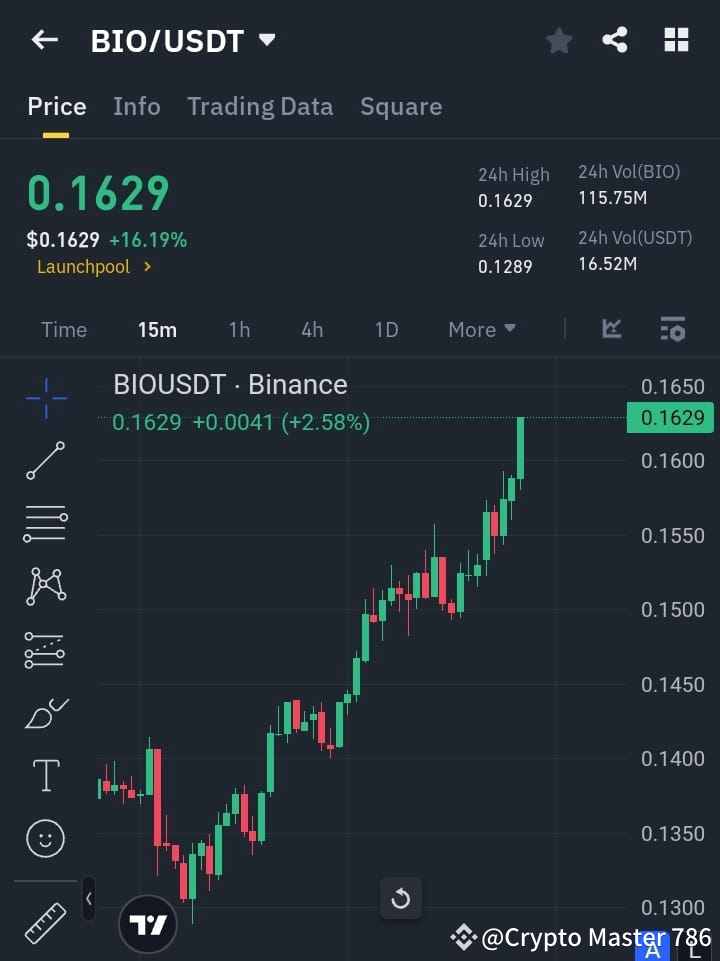Switch to the Trading Data tab
The width and height of the screenshot is (720, 961).
260,106
